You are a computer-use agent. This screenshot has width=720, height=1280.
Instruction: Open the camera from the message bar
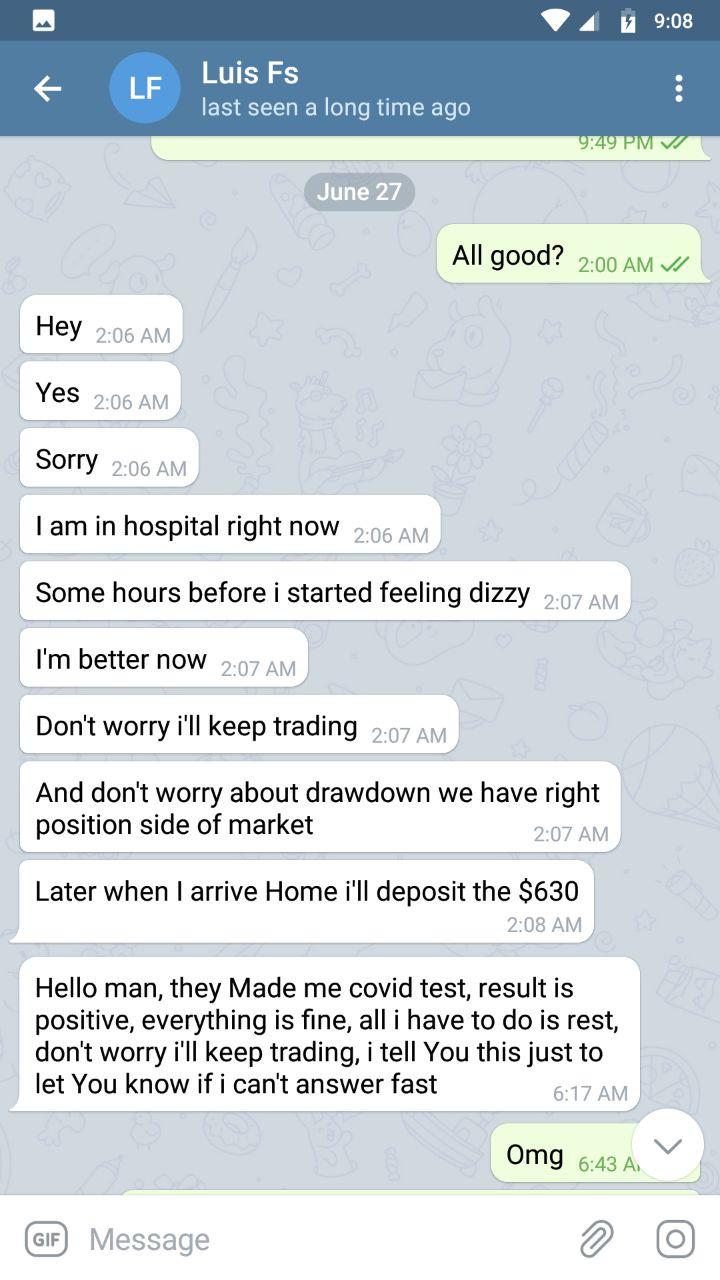[x=675, y=1239]
